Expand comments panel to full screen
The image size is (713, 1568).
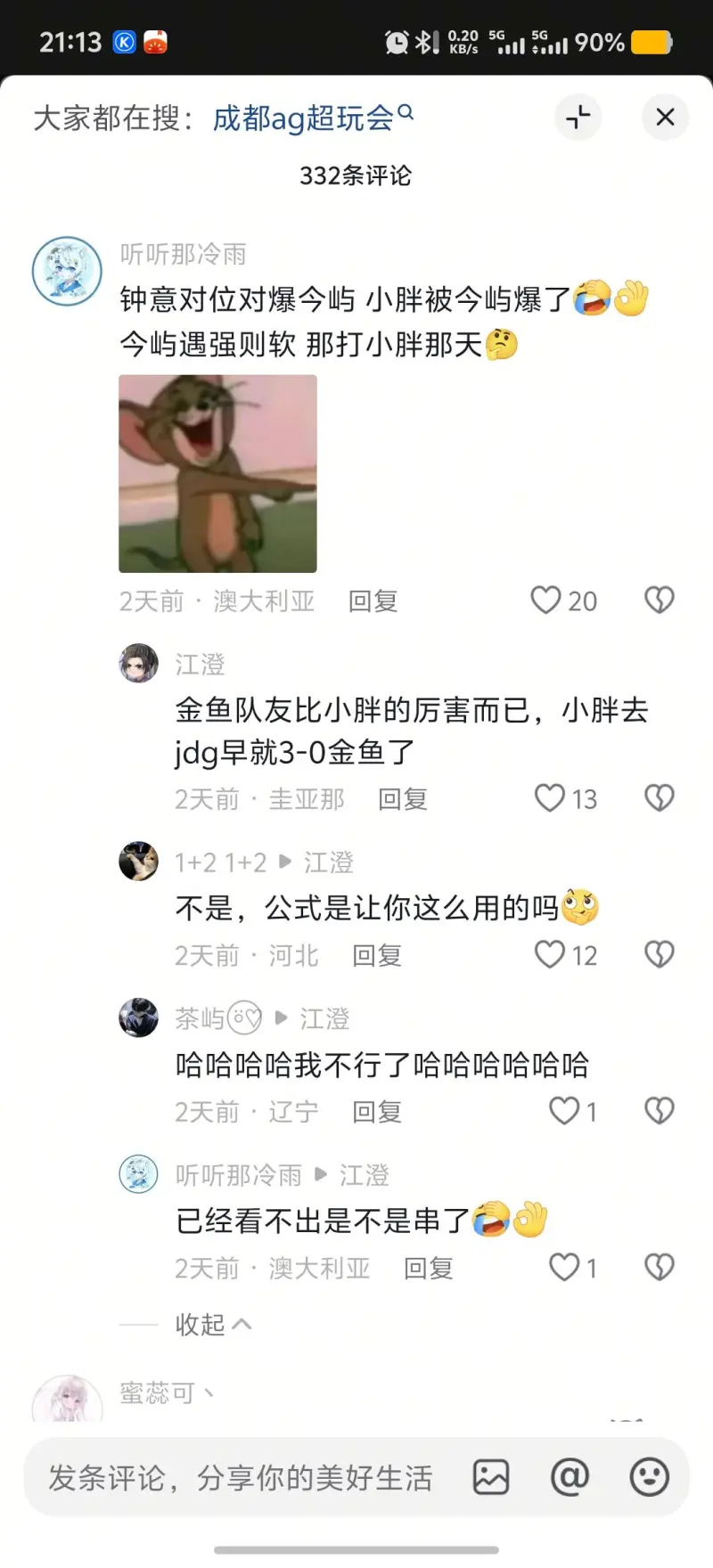click(x=578, y=117)
